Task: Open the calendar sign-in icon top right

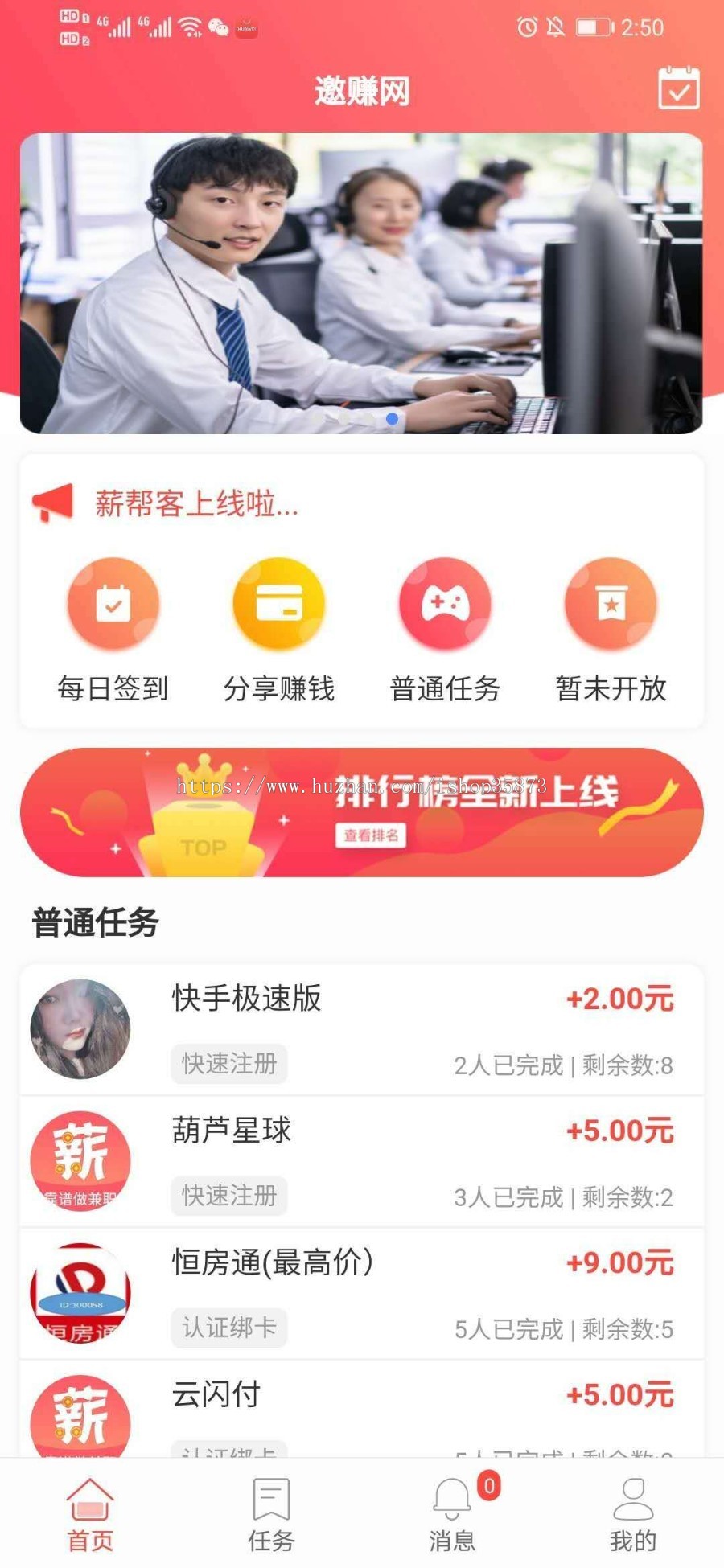Action: click(680, 88)
